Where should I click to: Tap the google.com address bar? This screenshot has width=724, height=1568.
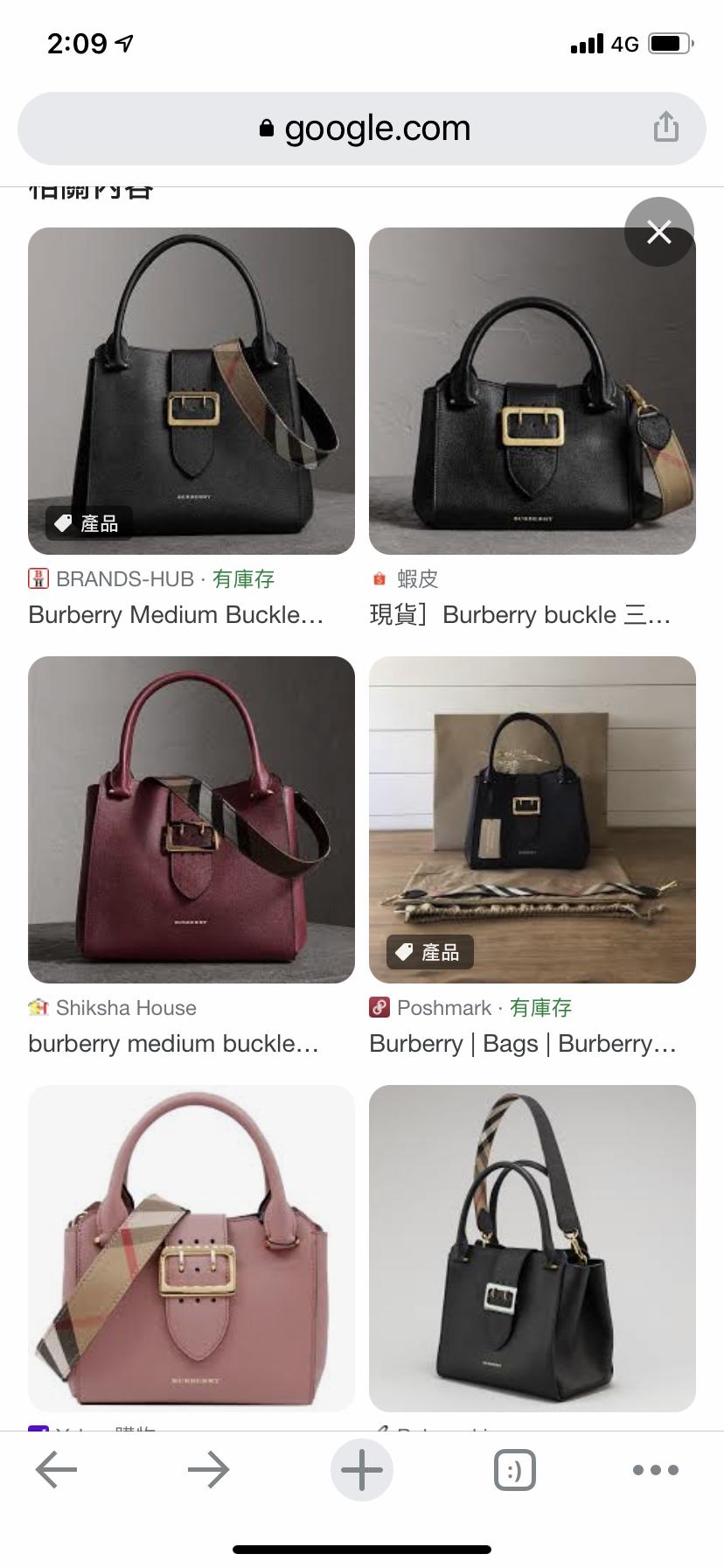[362, 129]
